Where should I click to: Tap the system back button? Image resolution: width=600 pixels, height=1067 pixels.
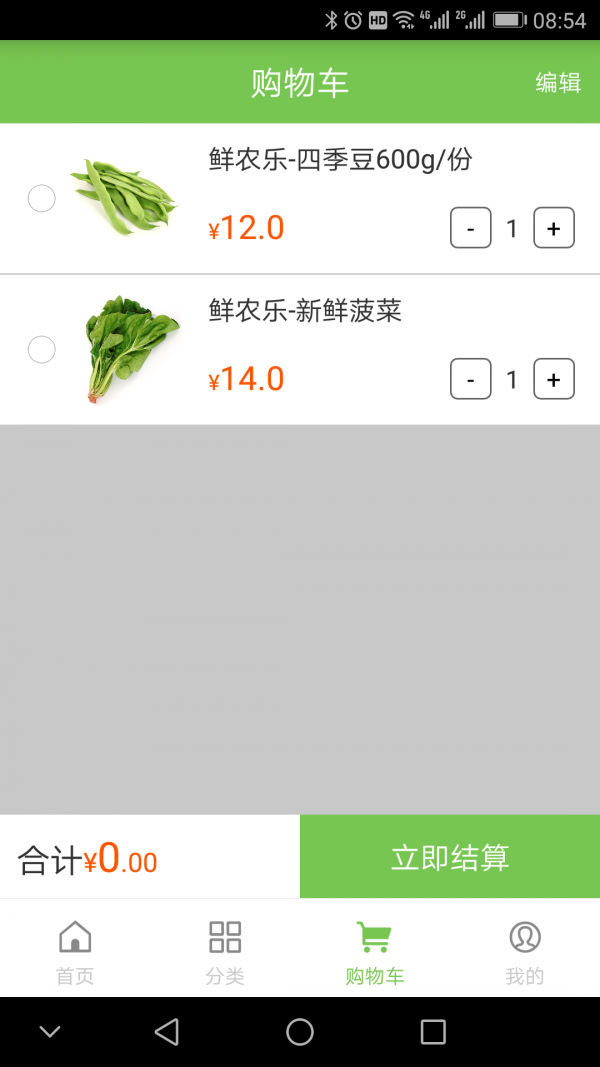pyautogui.click(x=167, y=1032)
